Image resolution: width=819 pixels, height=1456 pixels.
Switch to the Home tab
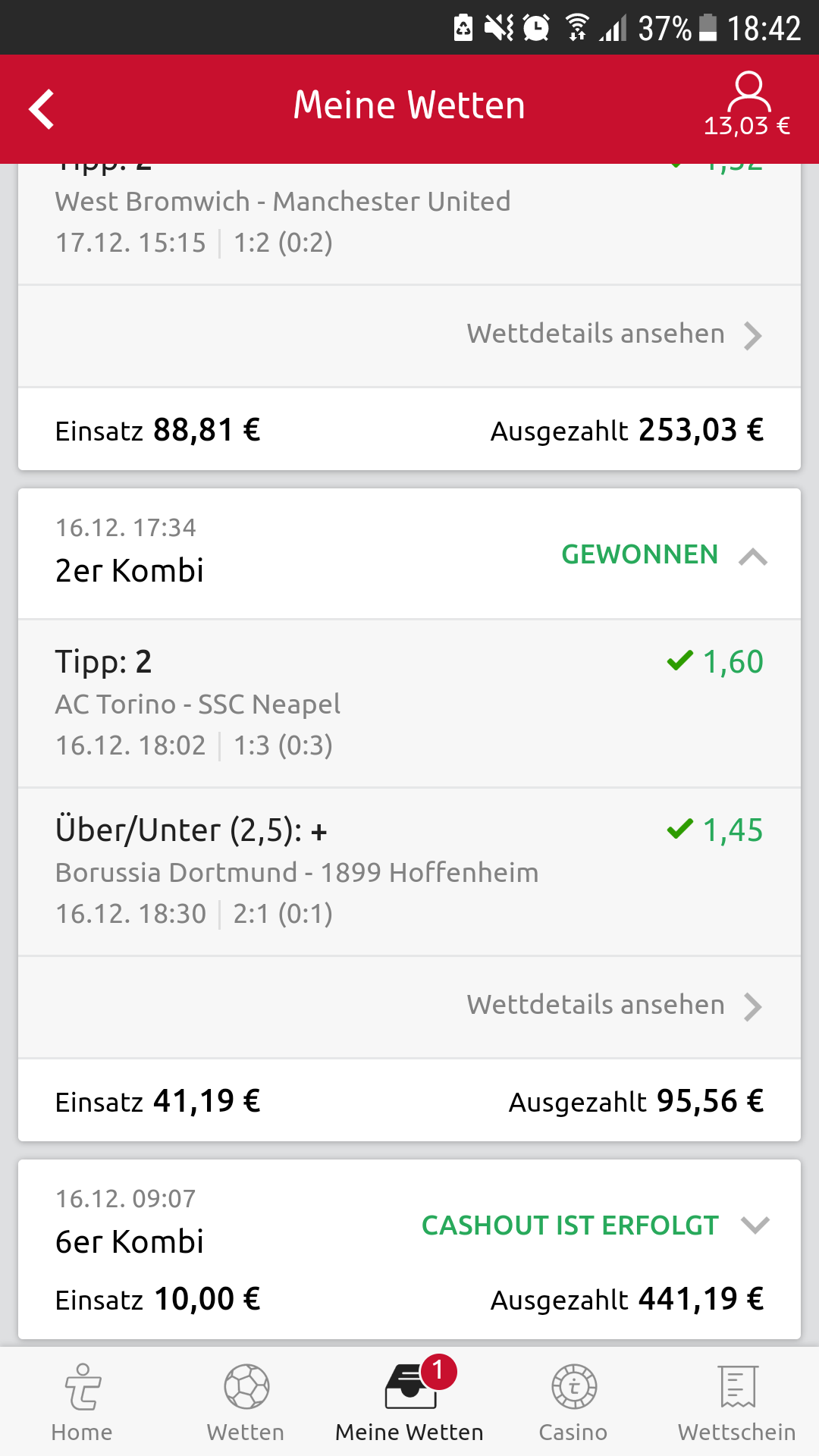tap(82, 1403)
